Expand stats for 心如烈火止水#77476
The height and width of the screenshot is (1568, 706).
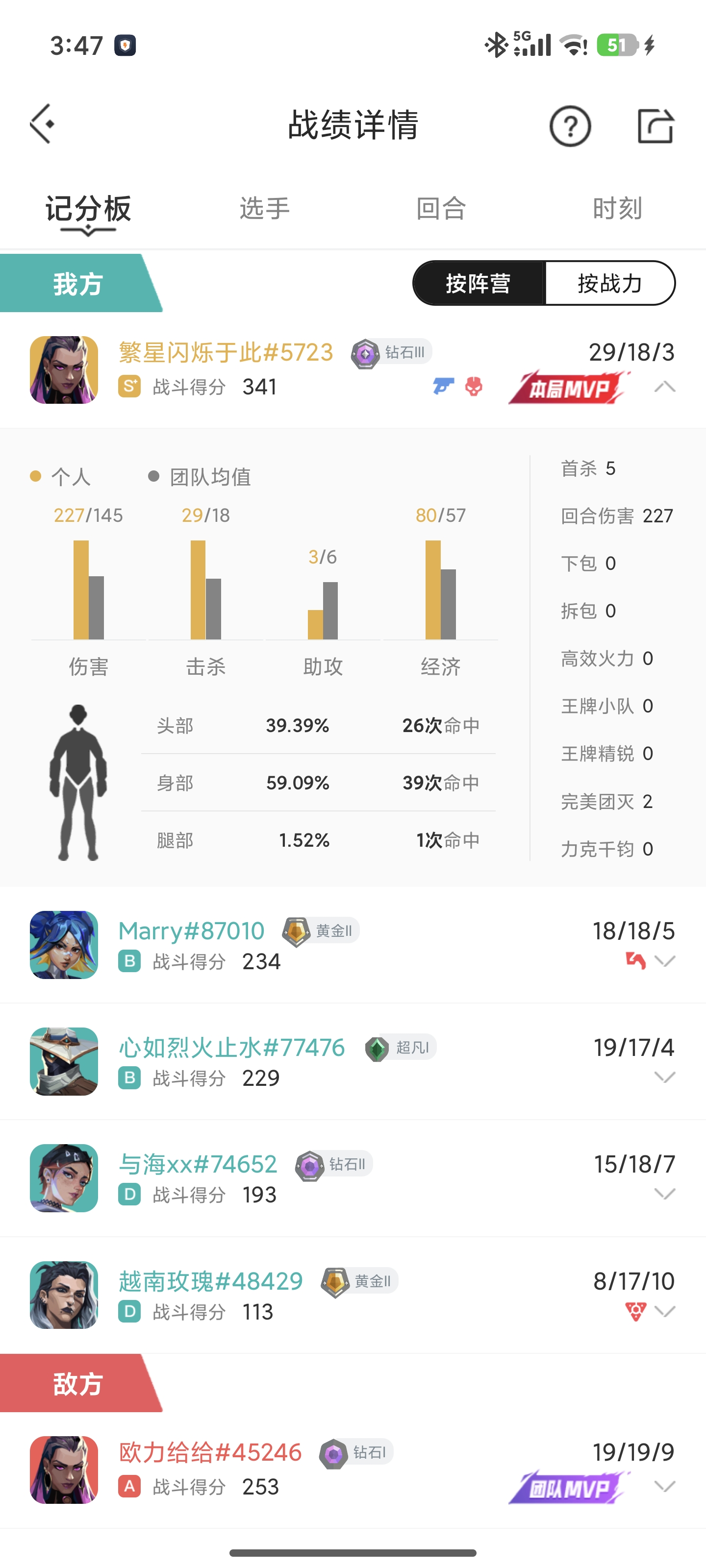(x=665, y=1078)
